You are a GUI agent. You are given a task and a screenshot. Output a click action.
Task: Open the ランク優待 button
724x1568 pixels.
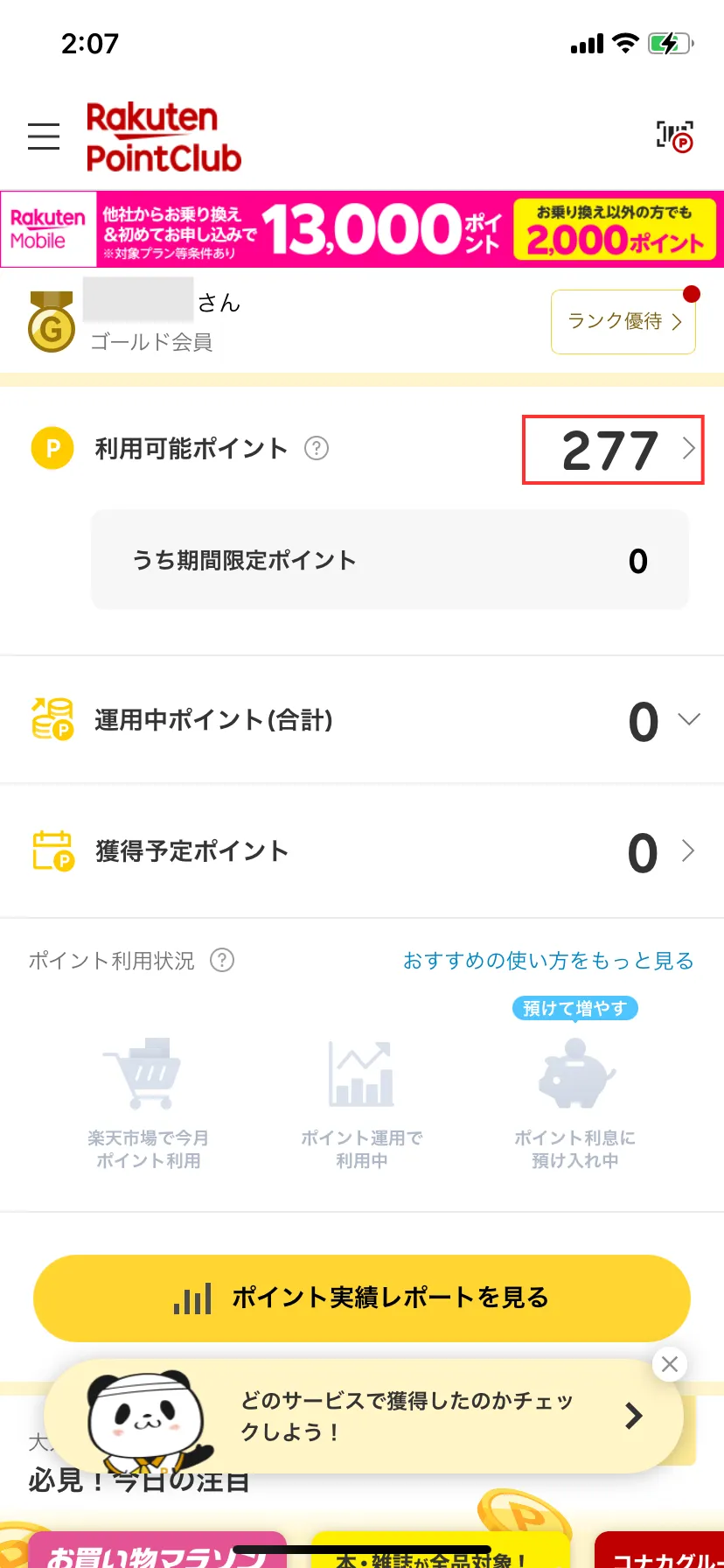[x=623, y=321]
